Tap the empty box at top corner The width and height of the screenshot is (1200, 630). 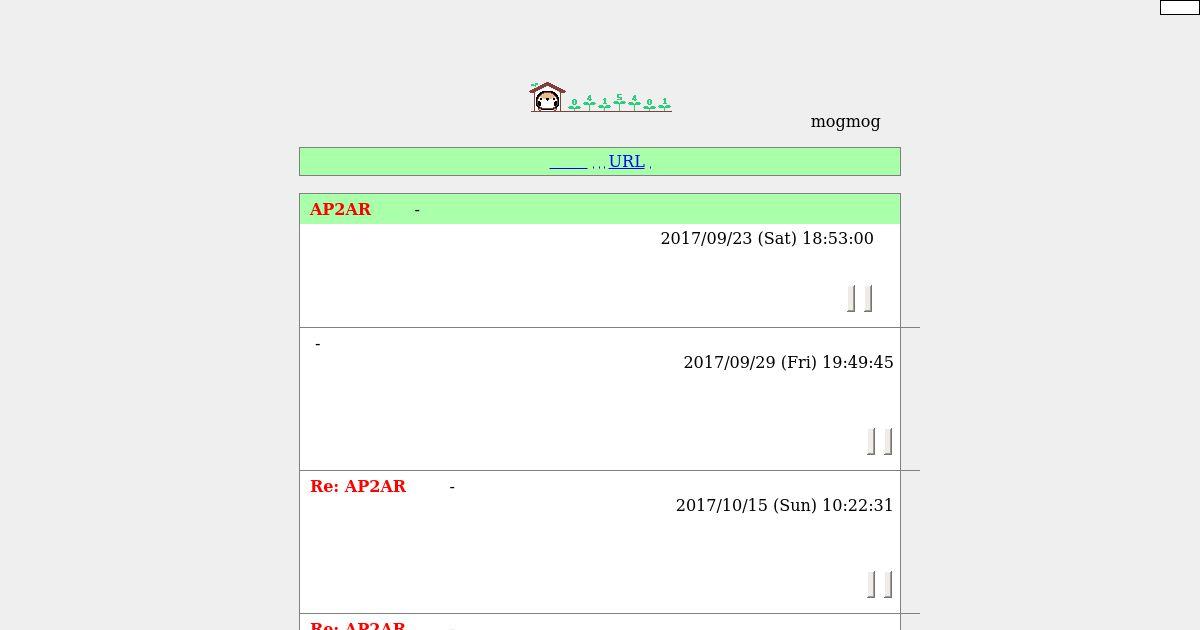tap(1179, 7)
